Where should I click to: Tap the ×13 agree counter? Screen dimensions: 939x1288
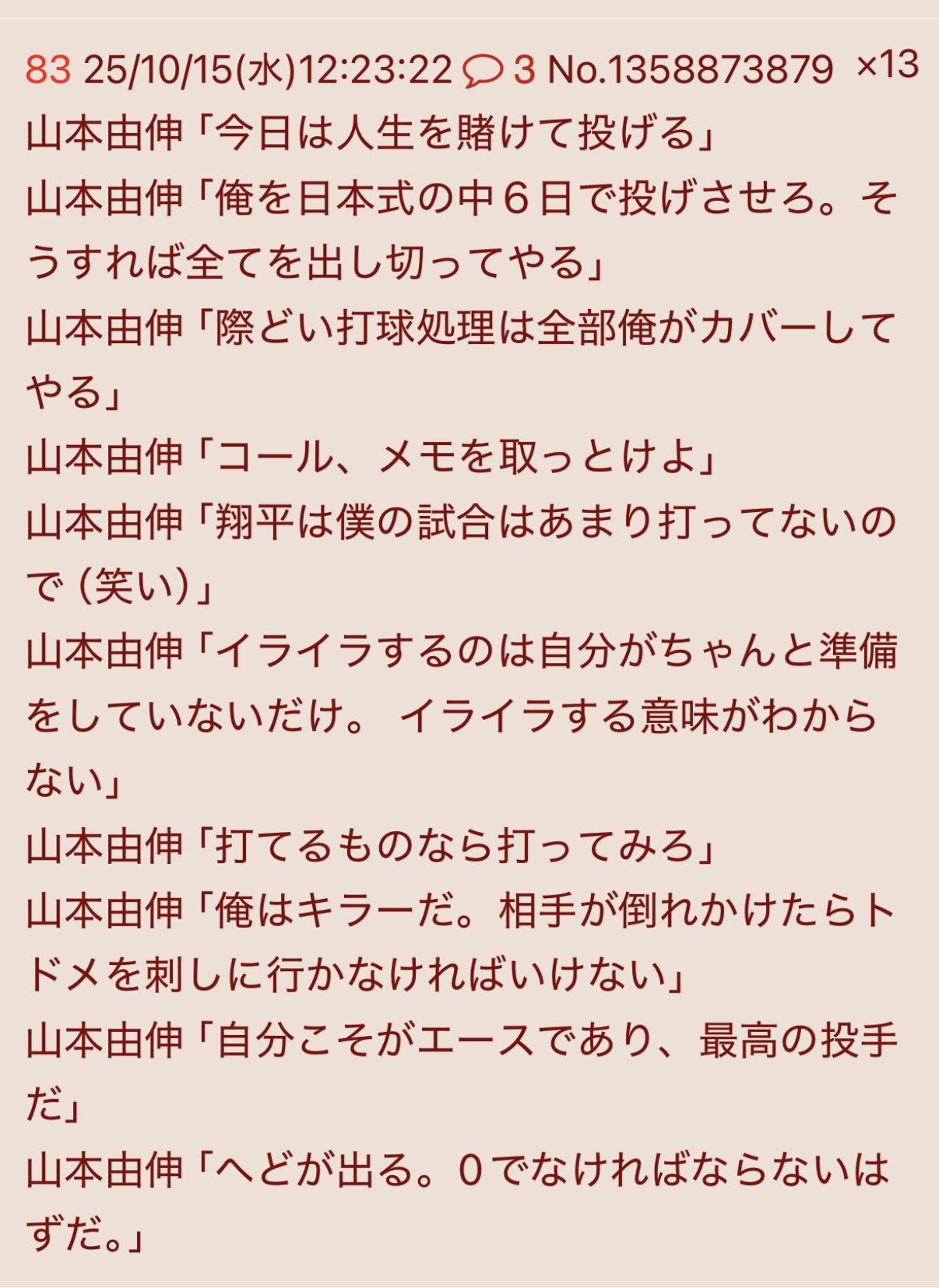coord(887,65)
